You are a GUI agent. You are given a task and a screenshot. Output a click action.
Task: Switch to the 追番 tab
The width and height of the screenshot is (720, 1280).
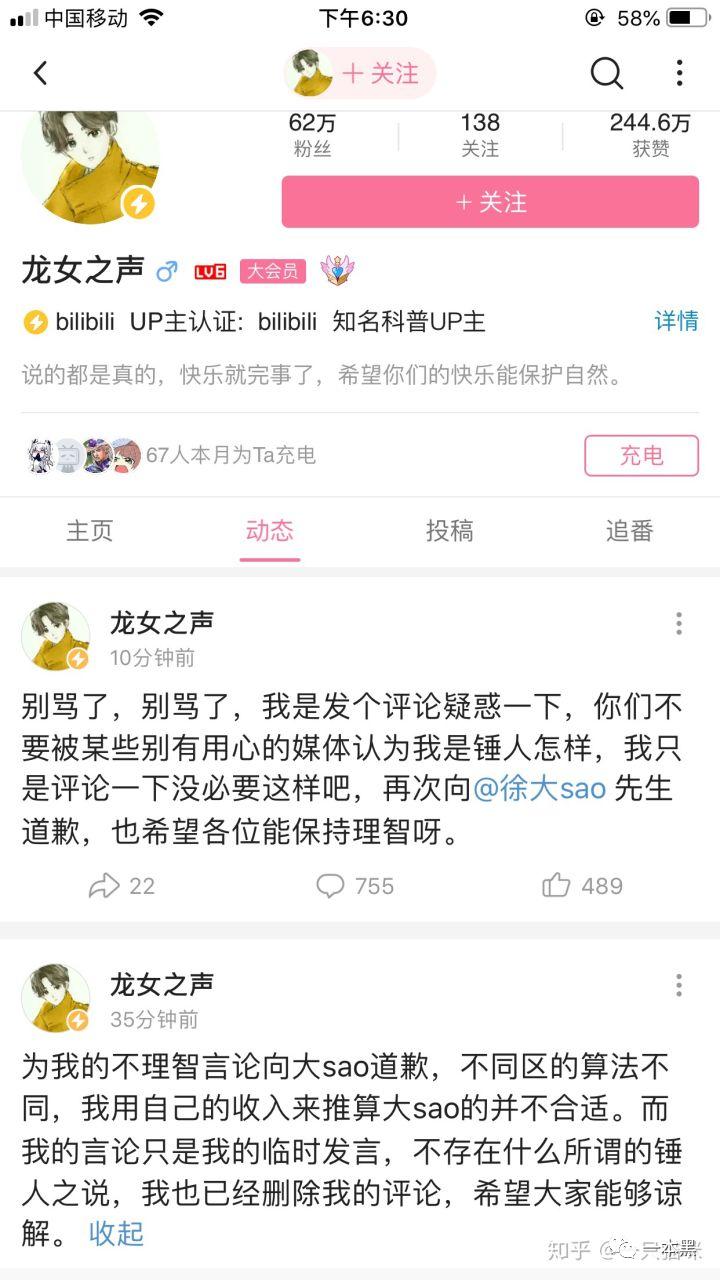tap(628, 531)
